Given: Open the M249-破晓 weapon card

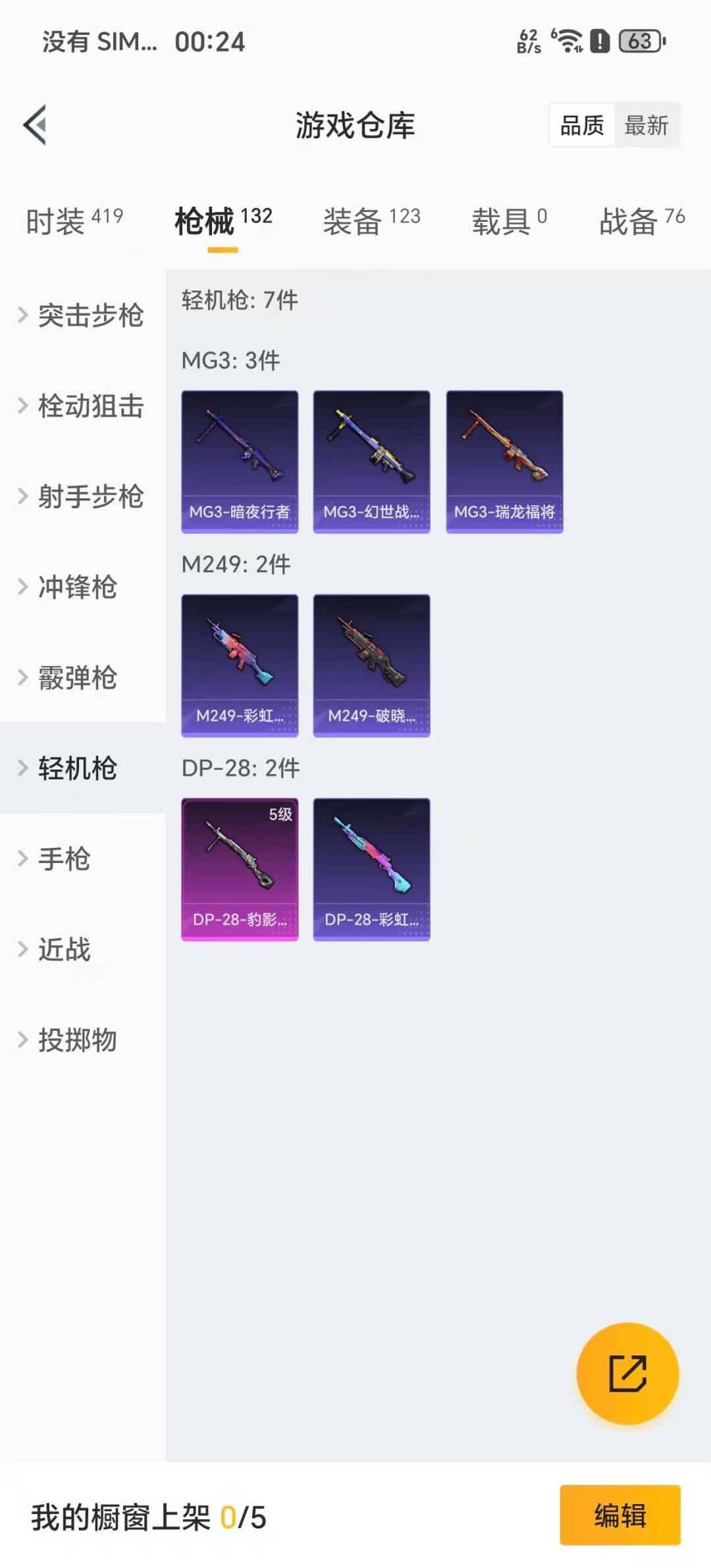Looking at the screenshot, I should click(x=371, y=665).
